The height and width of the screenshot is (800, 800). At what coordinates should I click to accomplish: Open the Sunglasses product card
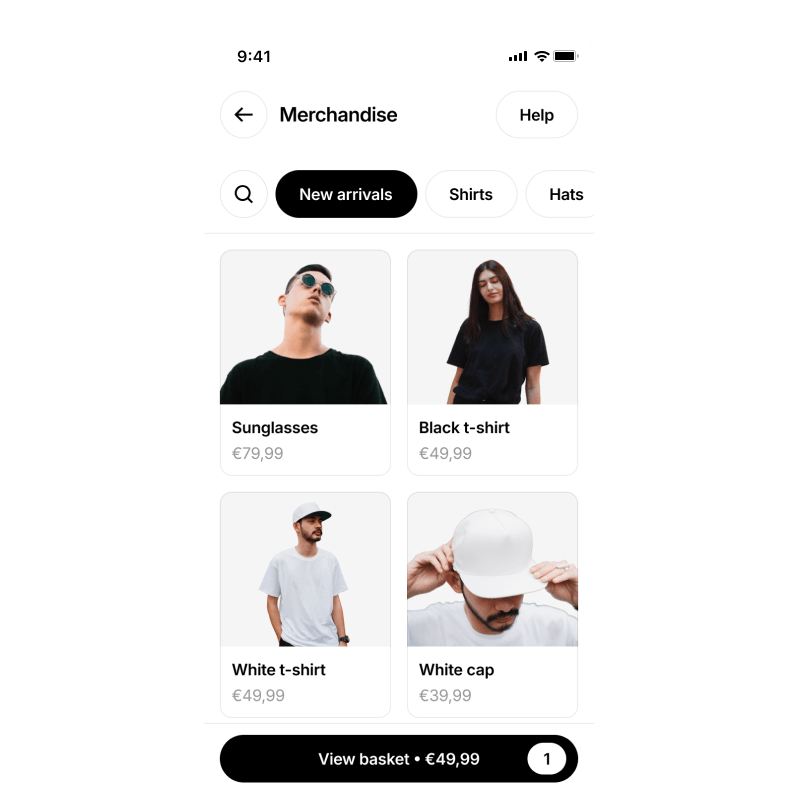tap(305, 362)
